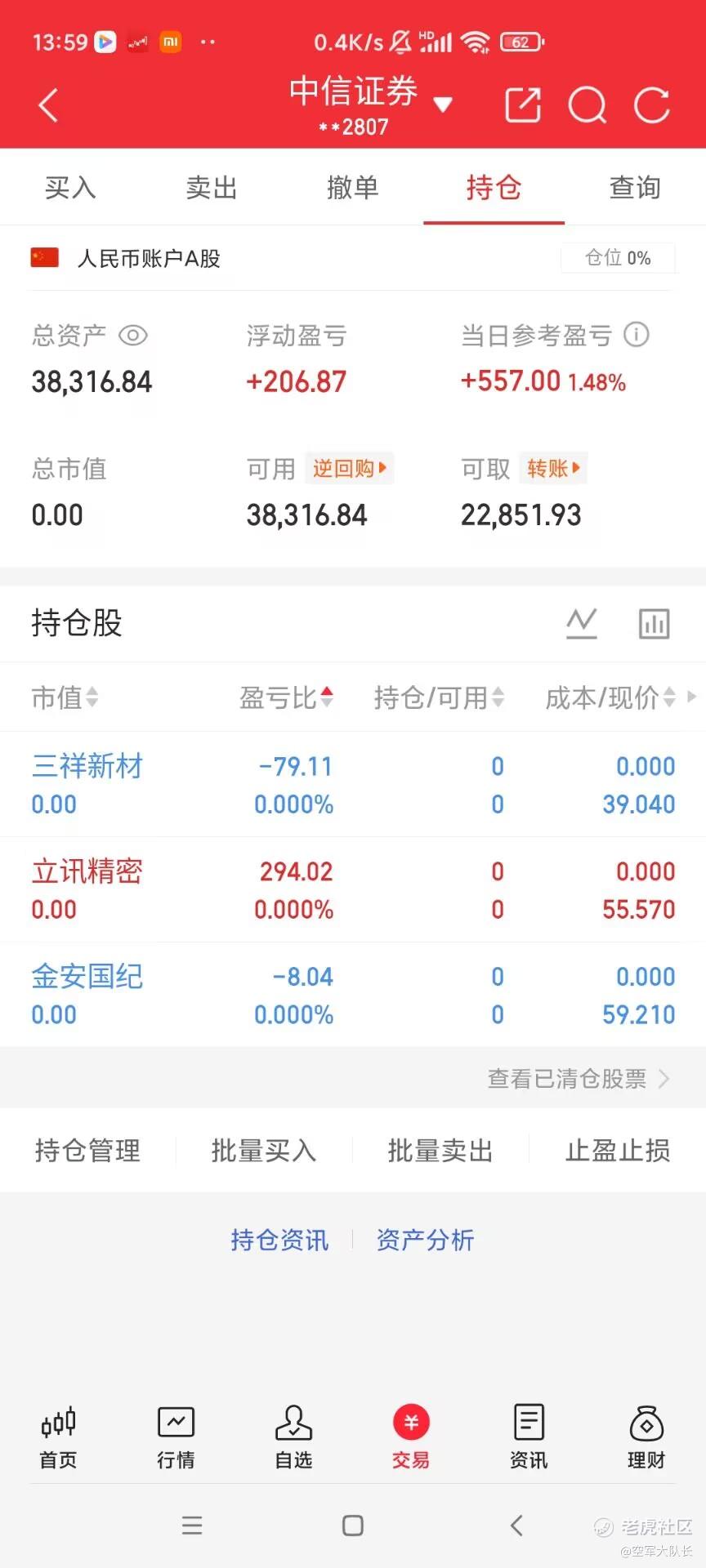Sort holdings by 盈亏比
The image size is (706, 1568).
286,697
